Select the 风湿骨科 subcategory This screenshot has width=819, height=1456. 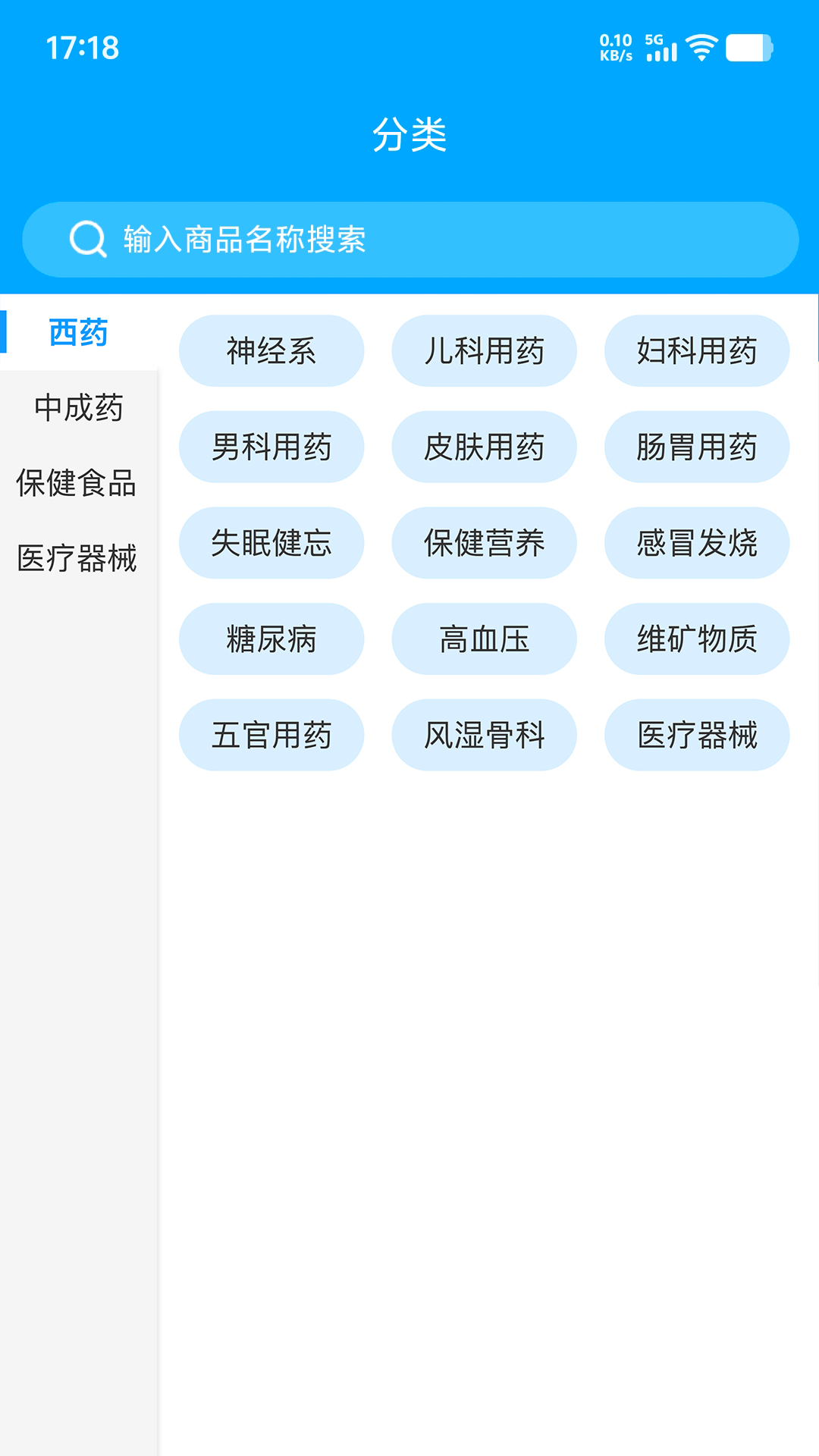(x=484, y=734)
